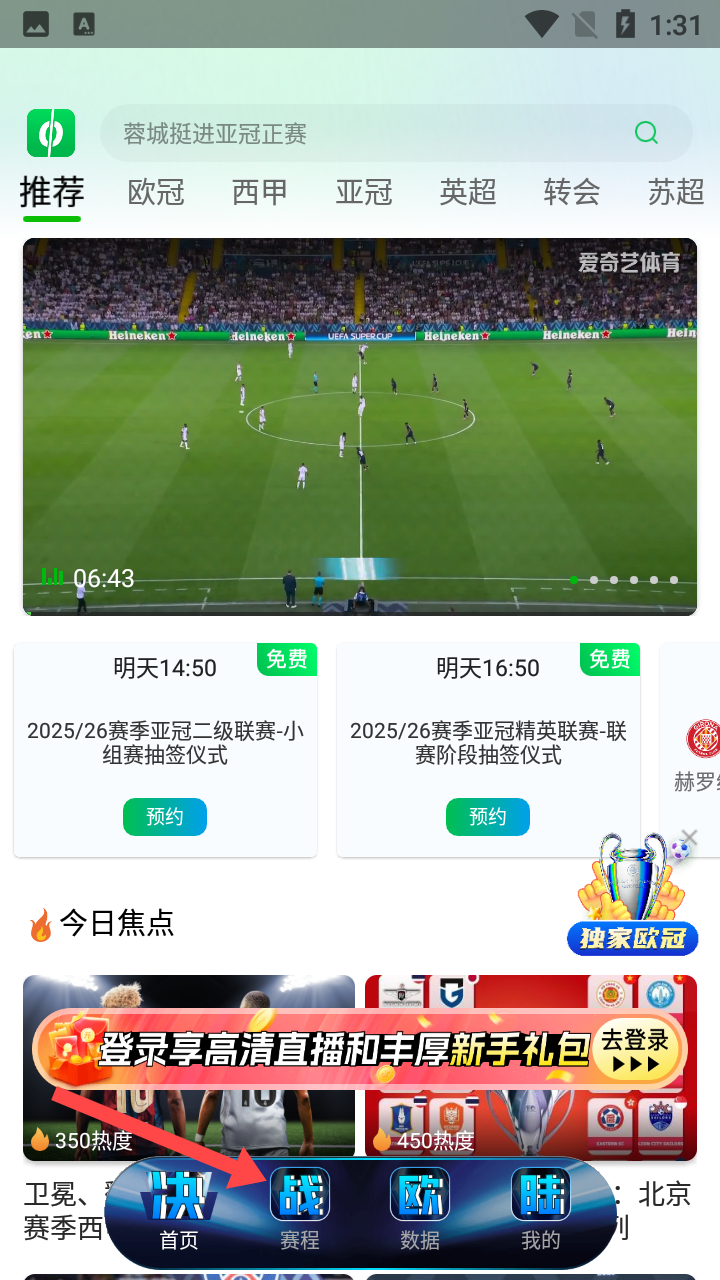Reserve the 亚冠二级联赛 draw ceremony
This screenshot has height=1280, width=720.
point(165,817)
